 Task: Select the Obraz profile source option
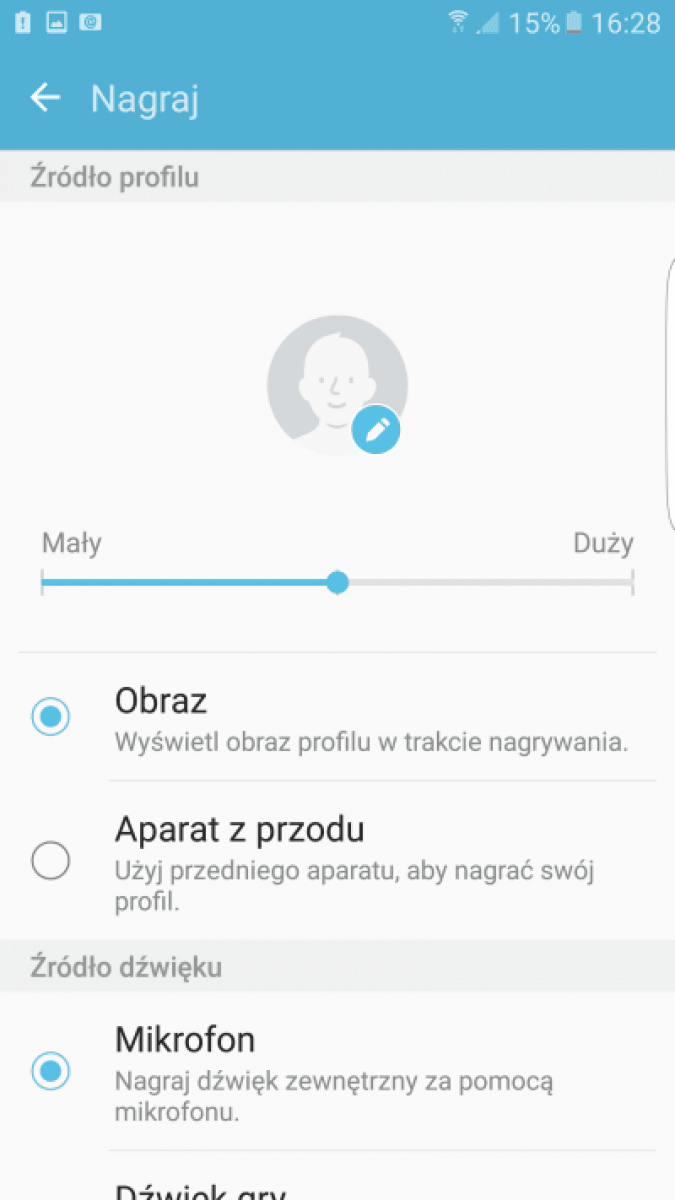(337, 717)
